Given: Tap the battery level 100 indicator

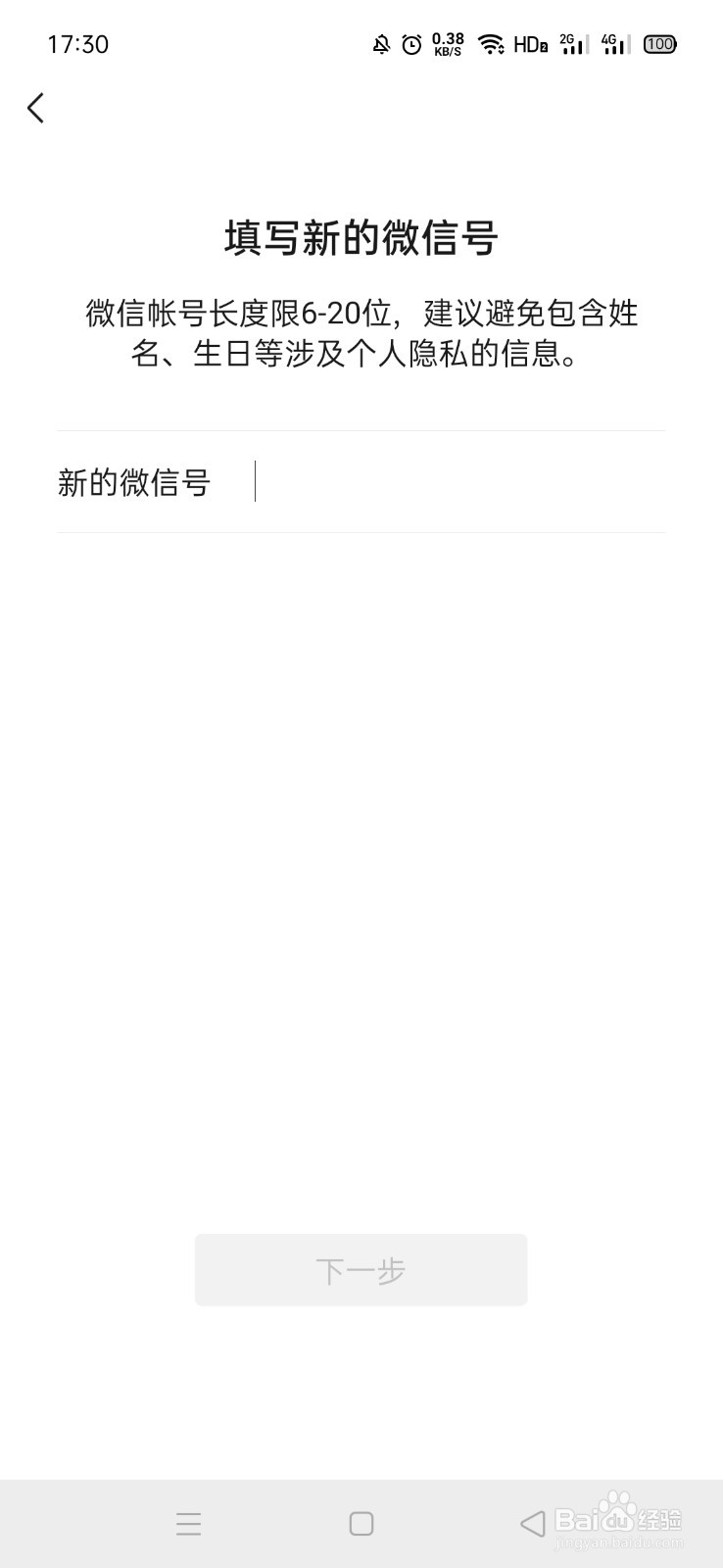Looking at the screenshot, I should tap(659, 44).
